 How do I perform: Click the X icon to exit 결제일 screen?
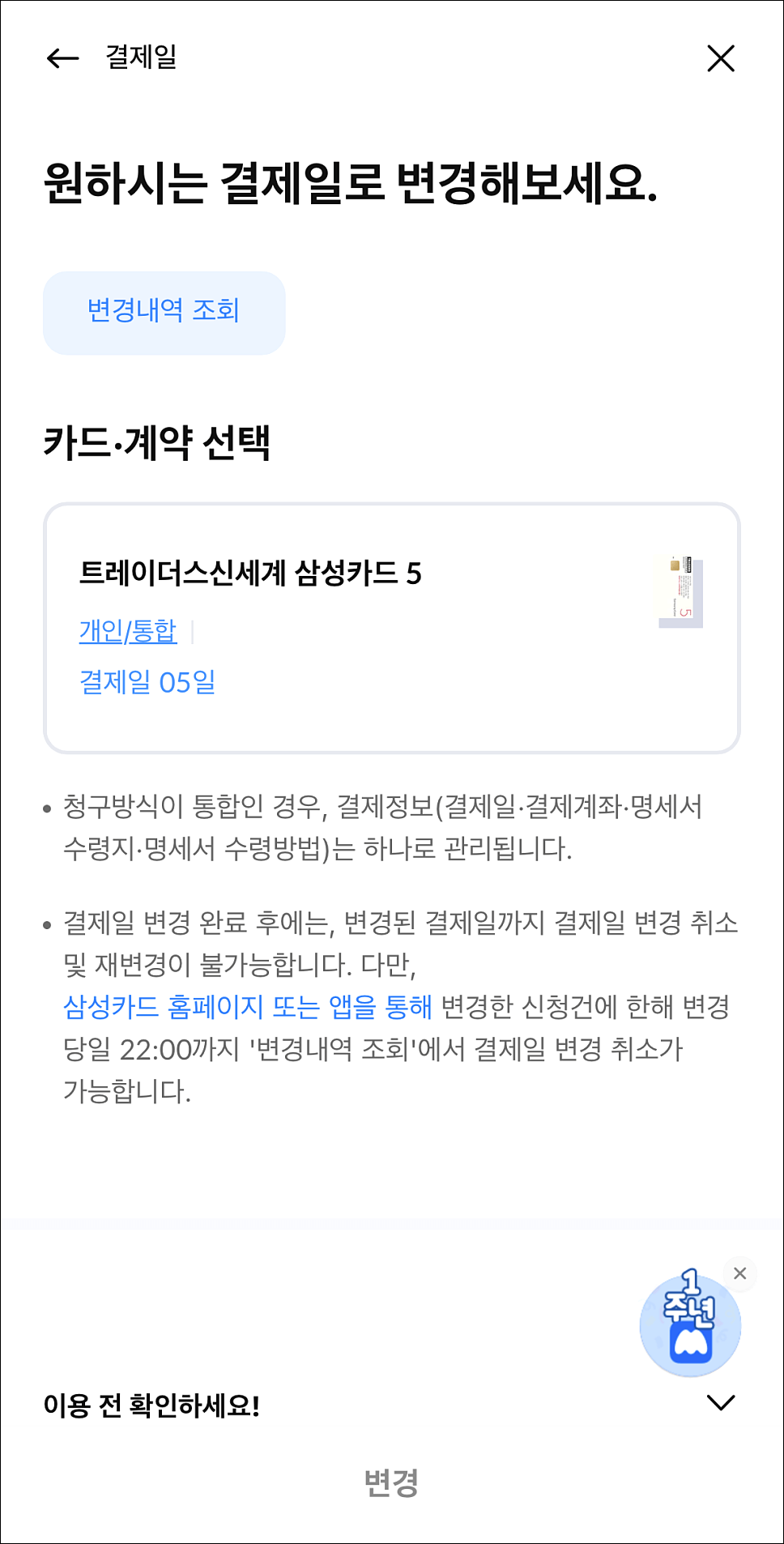[720, 58]
